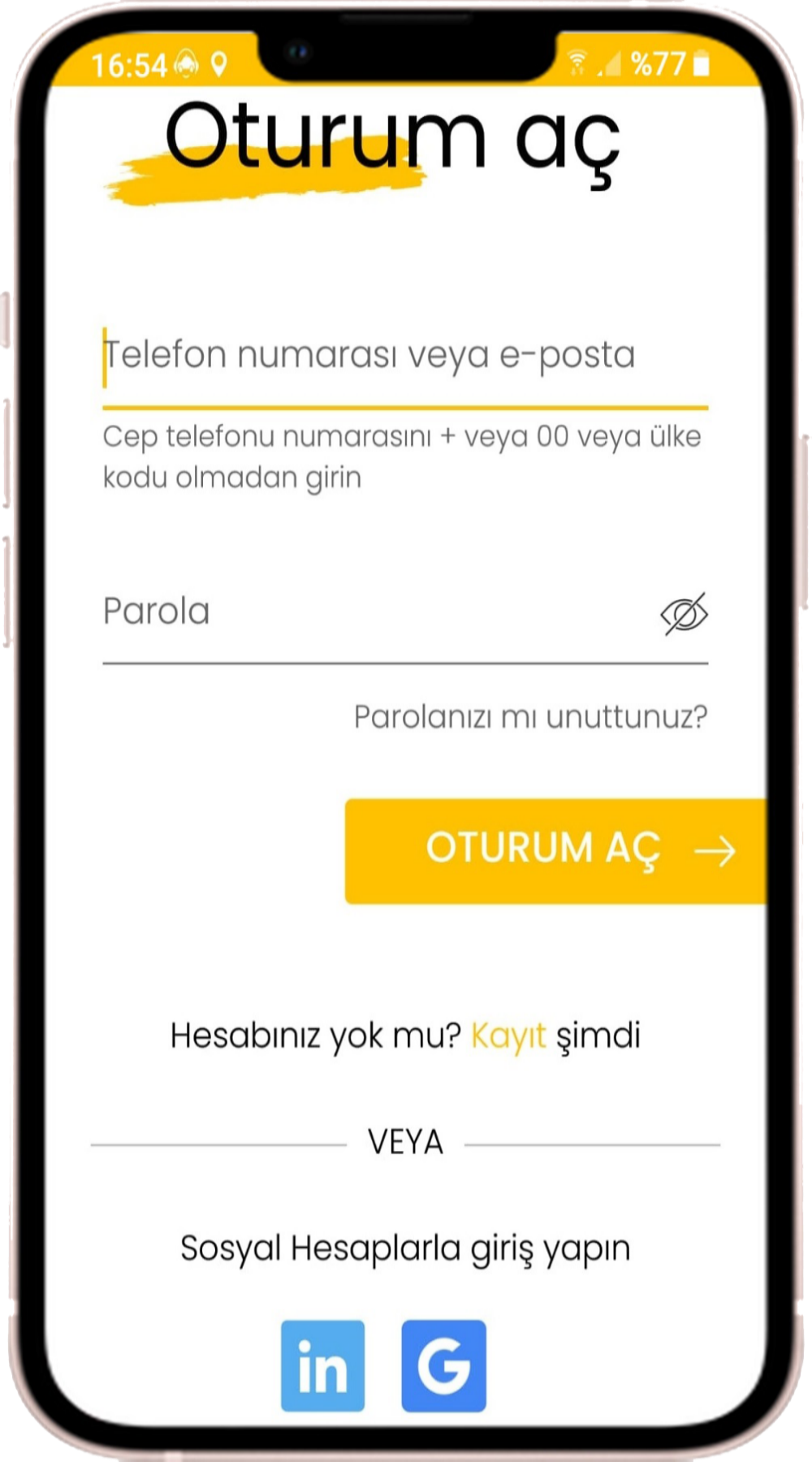Screen dimensions: 812x1462
Task: Toggle password visibility eye icon
Action: [x=684, y=614]
